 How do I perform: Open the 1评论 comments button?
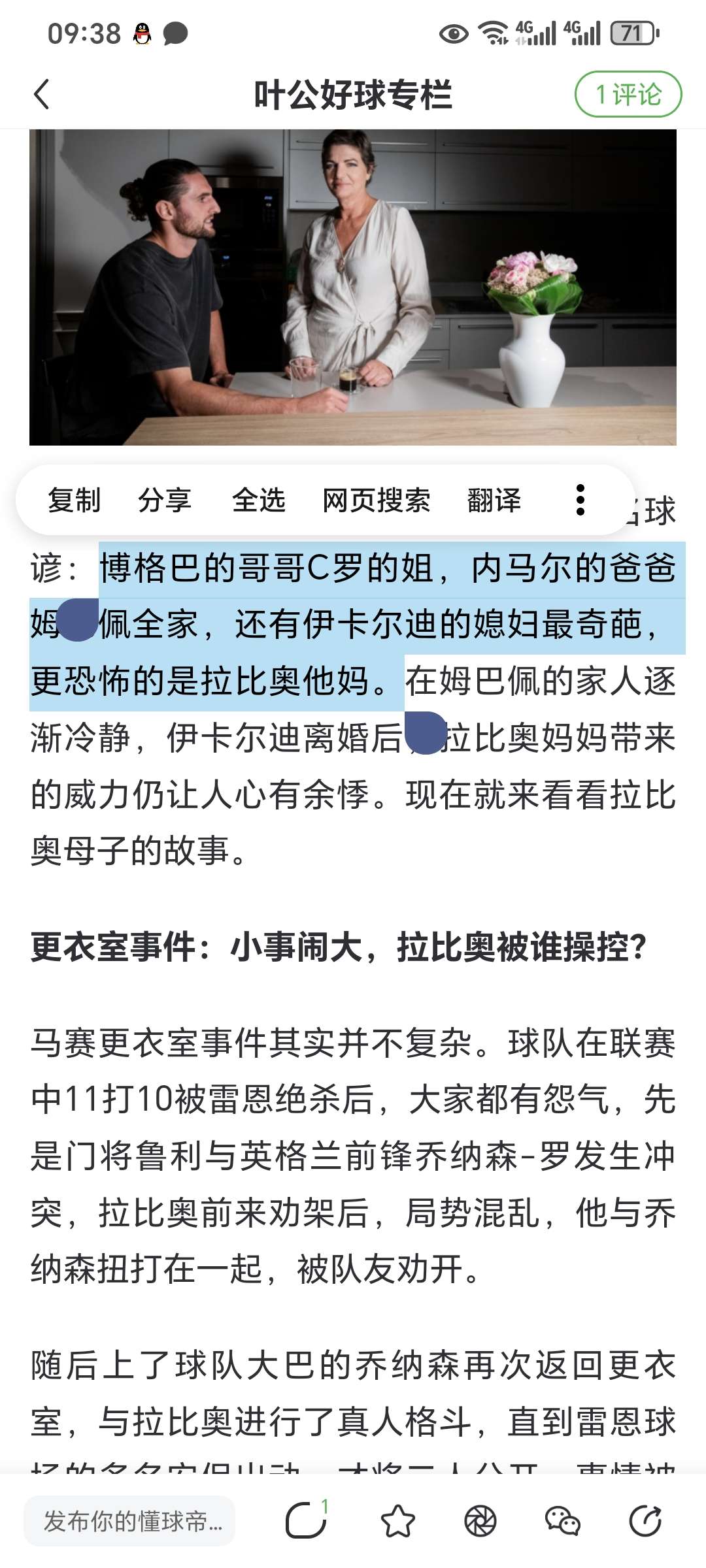(x=628, y=94)
